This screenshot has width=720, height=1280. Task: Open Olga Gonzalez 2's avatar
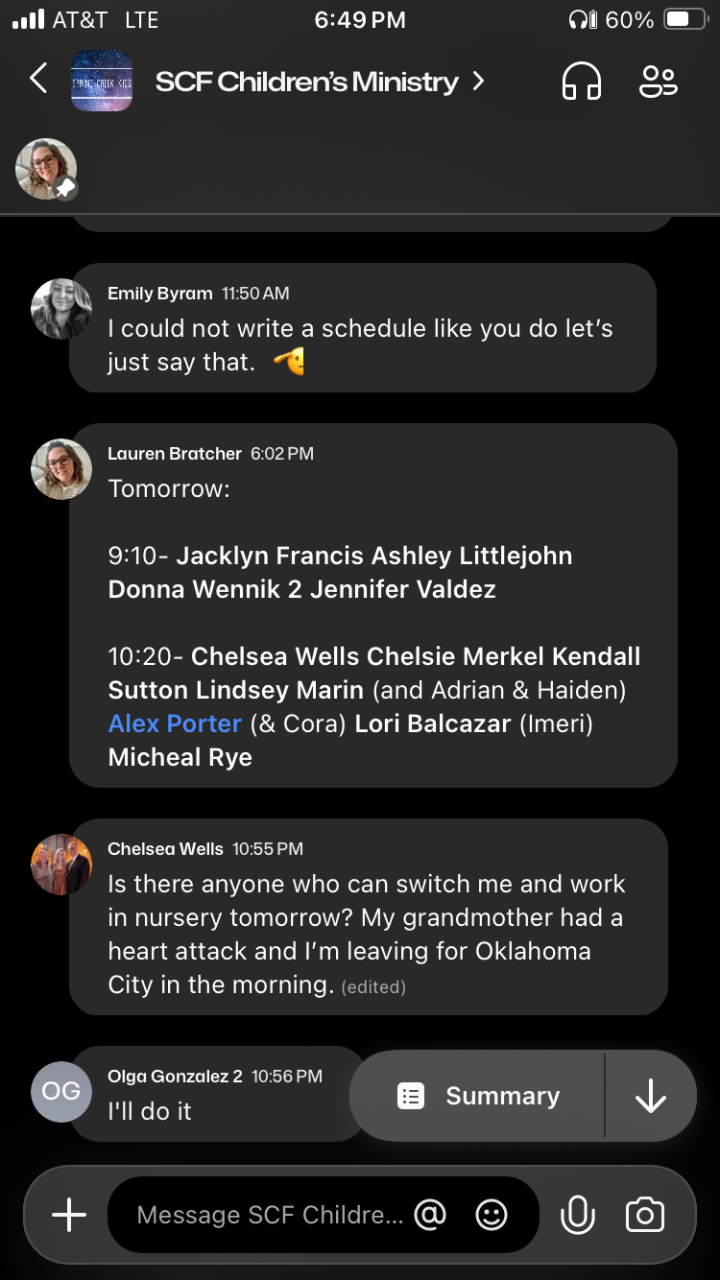point(61,1091)
